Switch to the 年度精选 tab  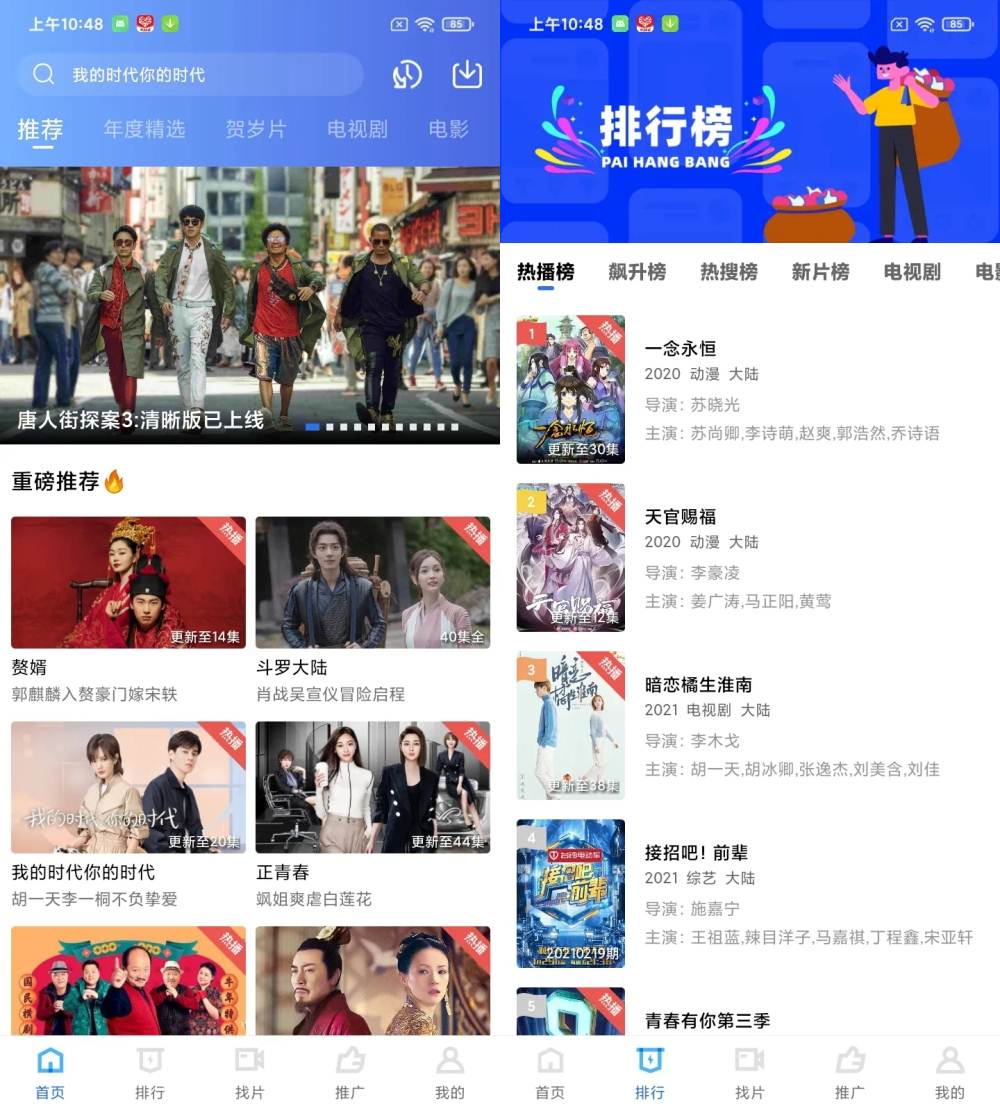(x=145, y=129)
